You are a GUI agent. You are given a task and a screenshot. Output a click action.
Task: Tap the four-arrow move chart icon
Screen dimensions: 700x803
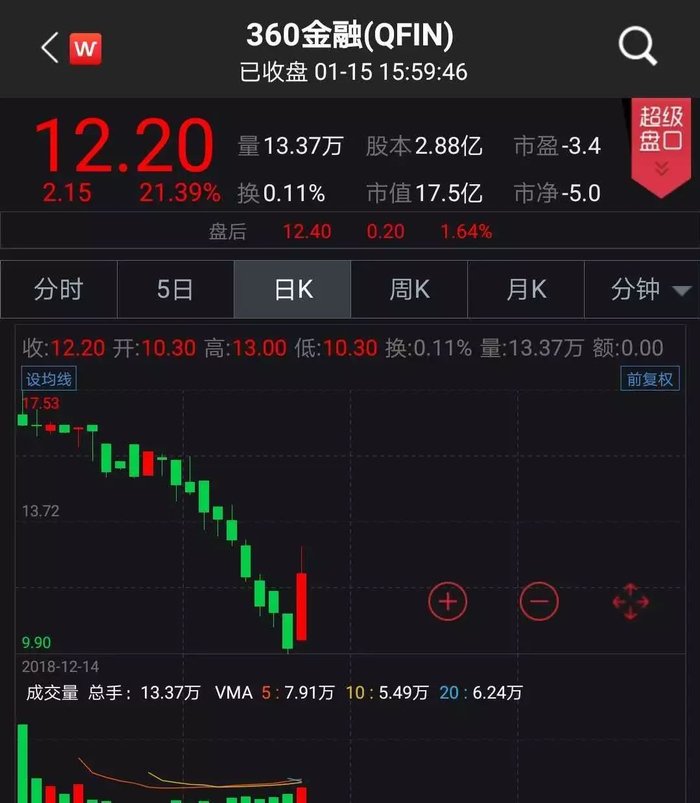(x=630, y=602)
